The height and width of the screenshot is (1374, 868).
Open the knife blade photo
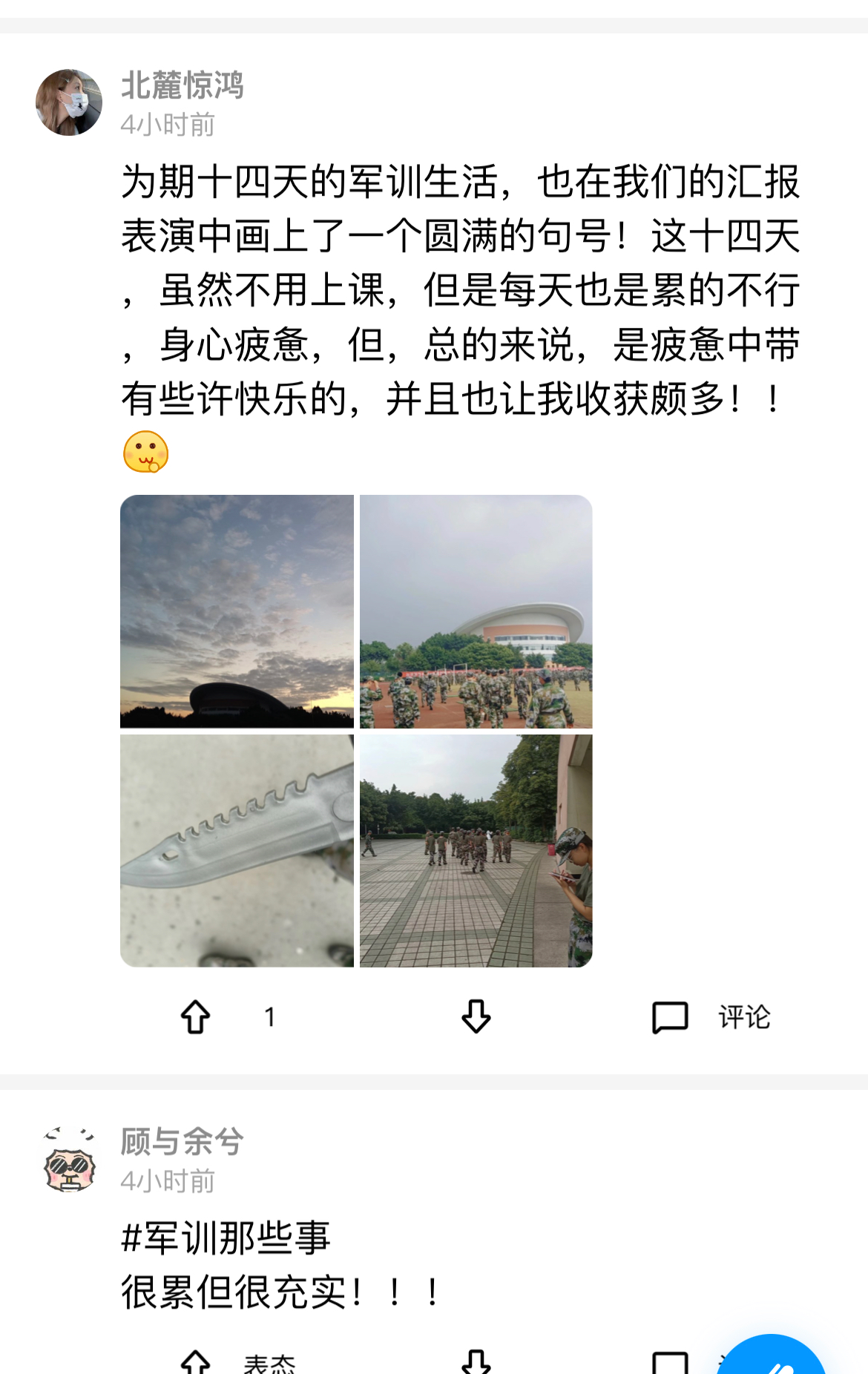(237, 850)
